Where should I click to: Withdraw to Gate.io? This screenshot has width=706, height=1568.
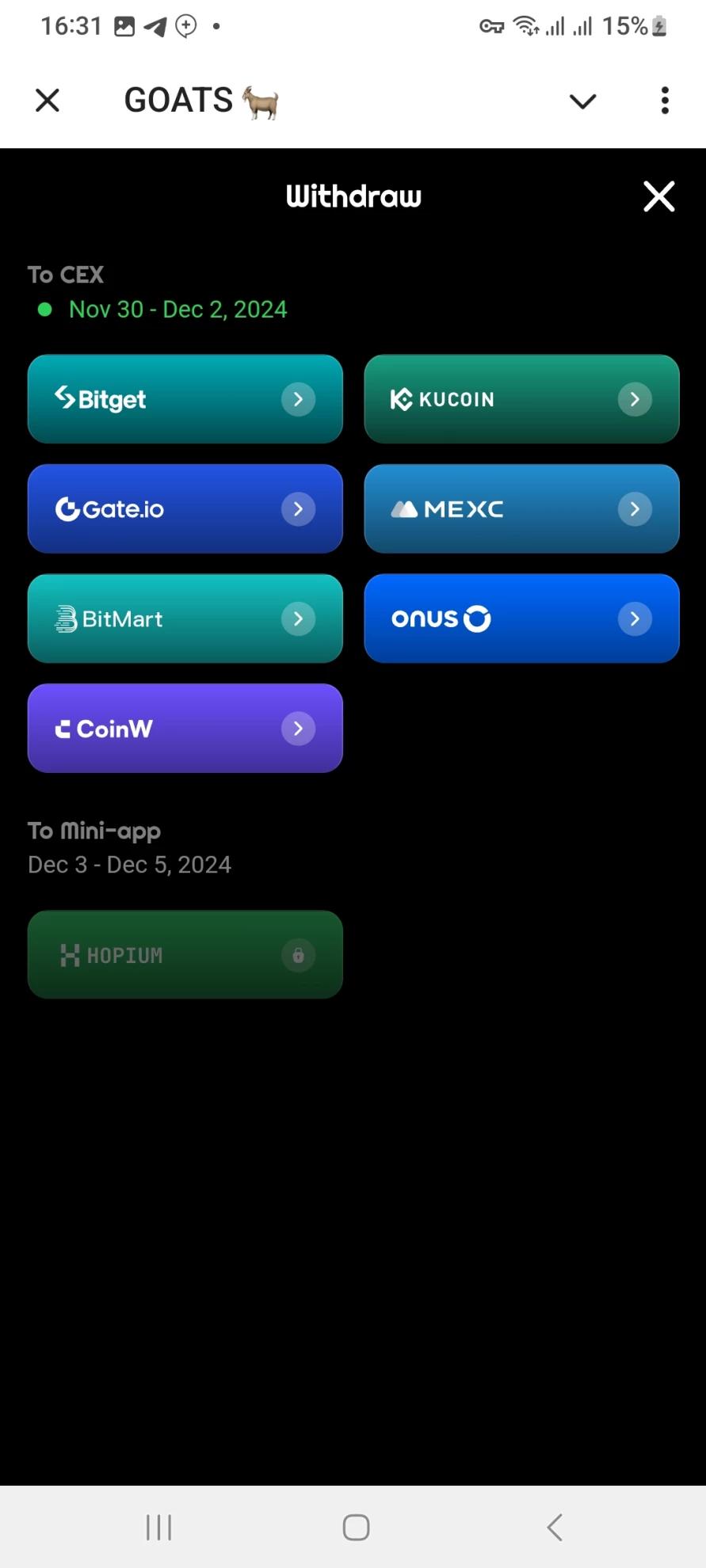(x=185, y=508)
